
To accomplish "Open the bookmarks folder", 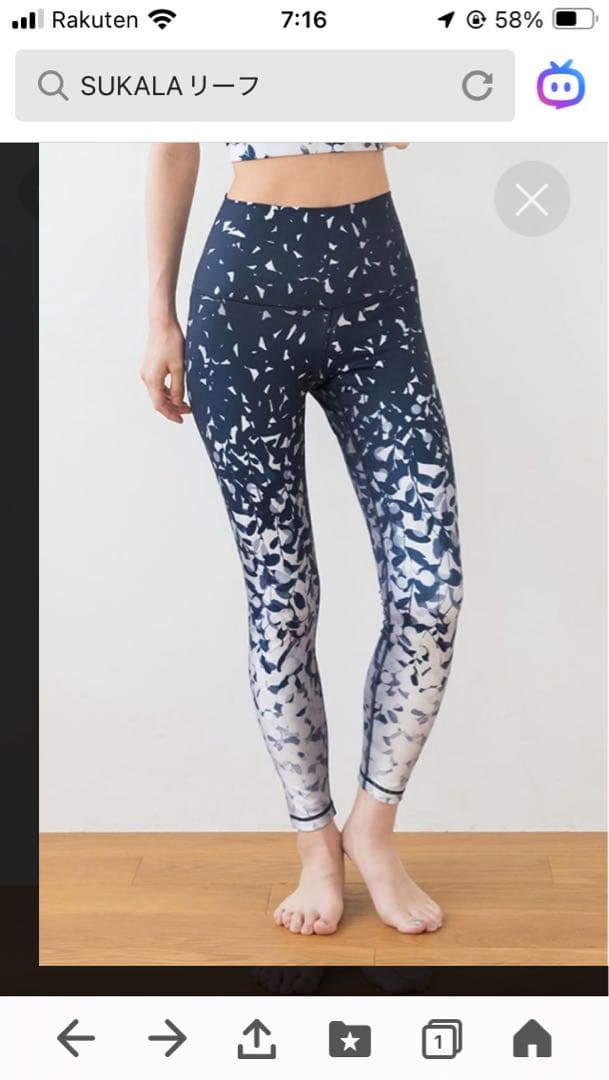I will tap(349, 1040).
